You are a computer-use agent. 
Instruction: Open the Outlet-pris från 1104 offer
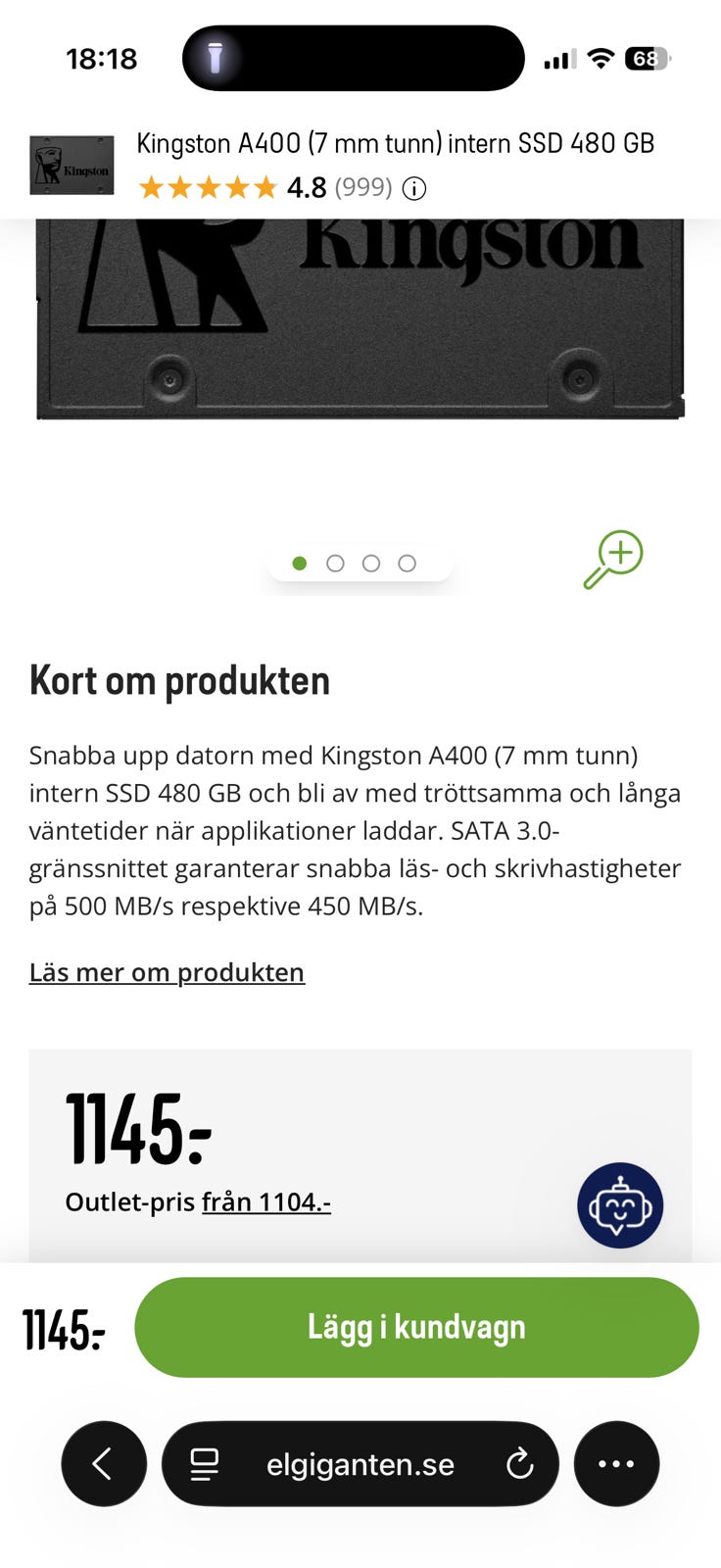tap(265, 1201)
